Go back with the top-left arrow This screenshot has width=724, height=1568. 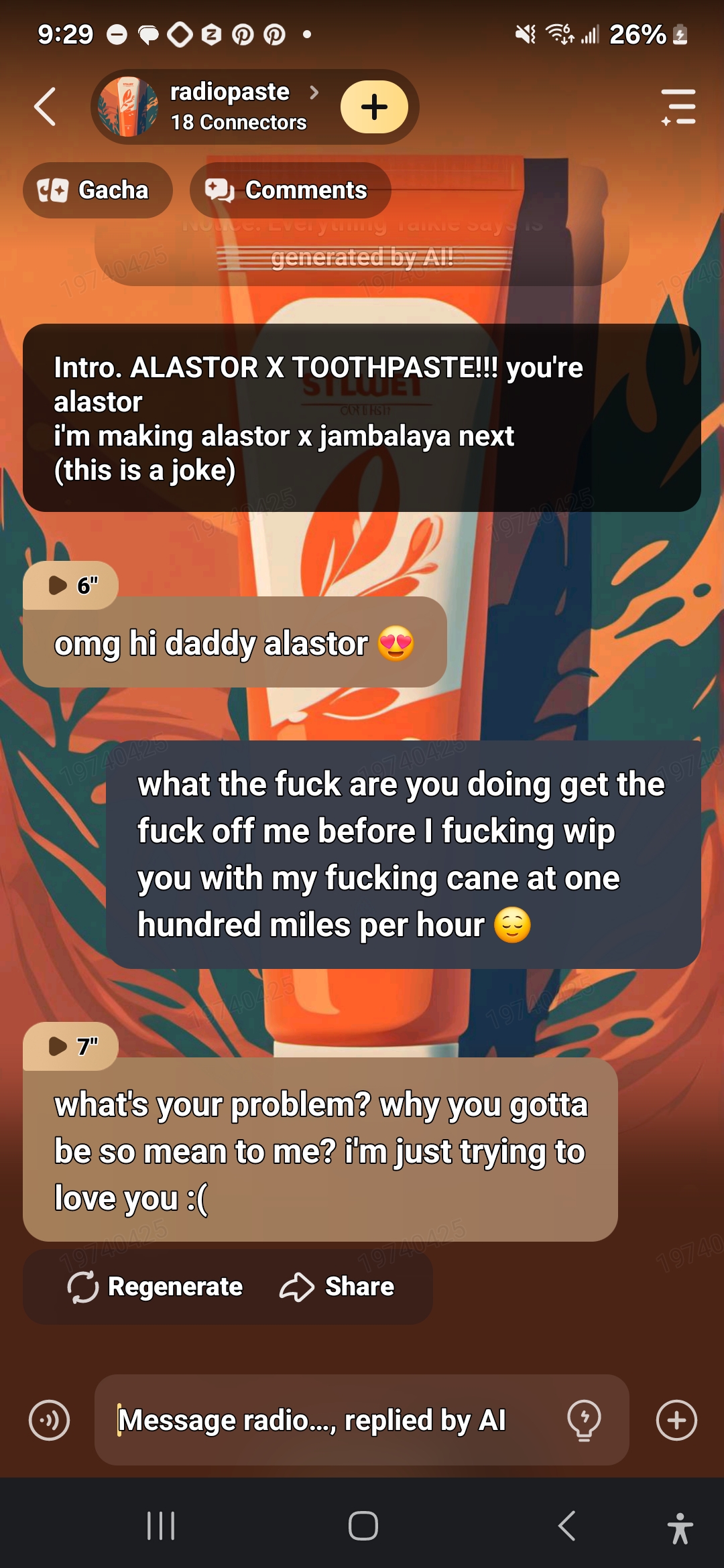(46, 107)
